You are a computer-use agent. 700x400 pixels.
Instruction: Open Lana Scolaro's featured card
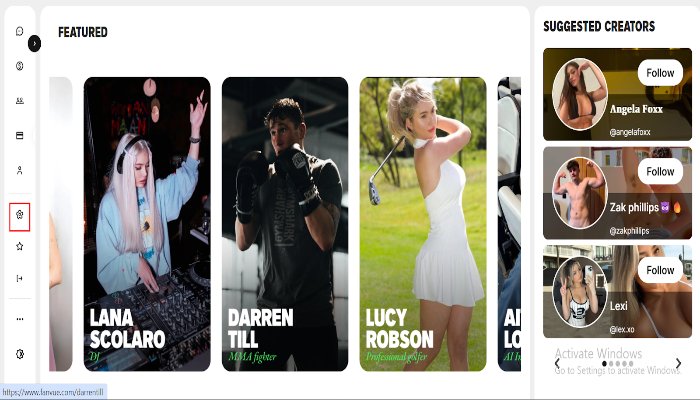[147, 224]
